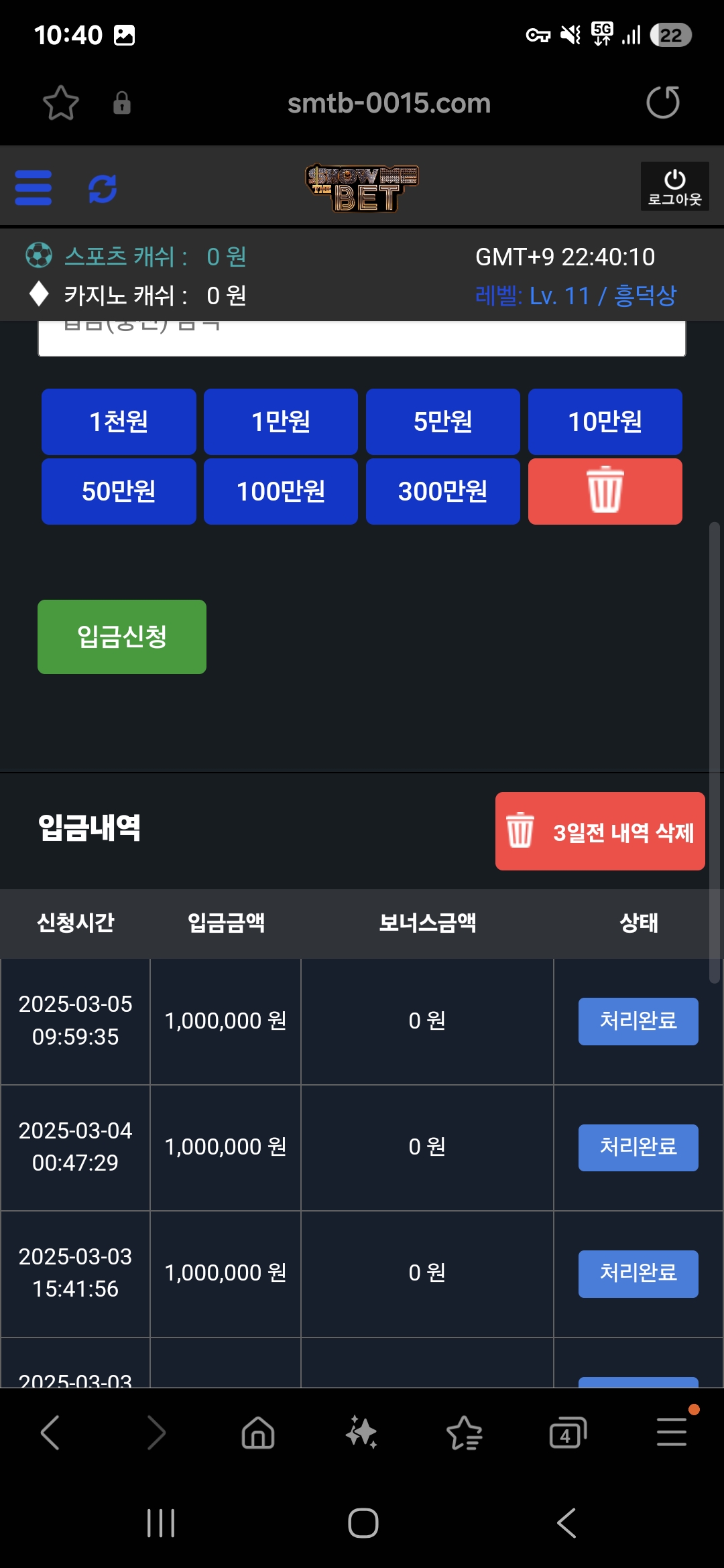Submit the 입금신청 deposit request
This screenshot has width=724, height=1568.
122,637
